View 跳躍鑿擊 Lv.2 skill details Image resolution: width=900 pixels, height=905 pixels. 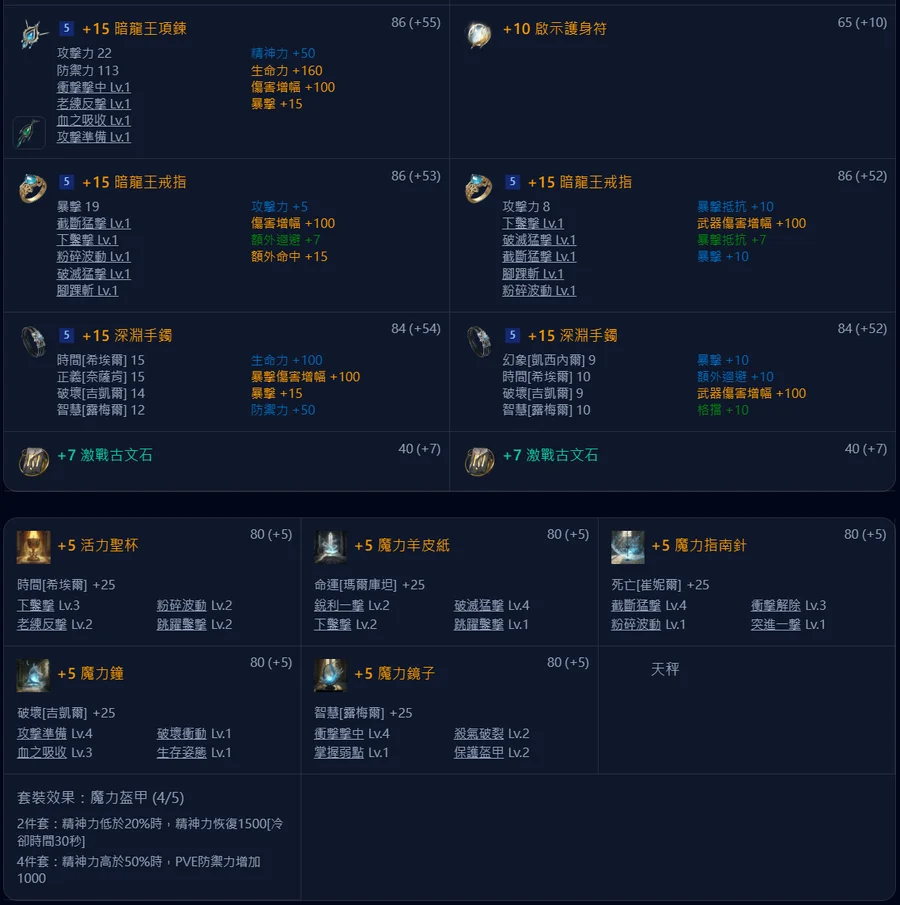(194, 624)
